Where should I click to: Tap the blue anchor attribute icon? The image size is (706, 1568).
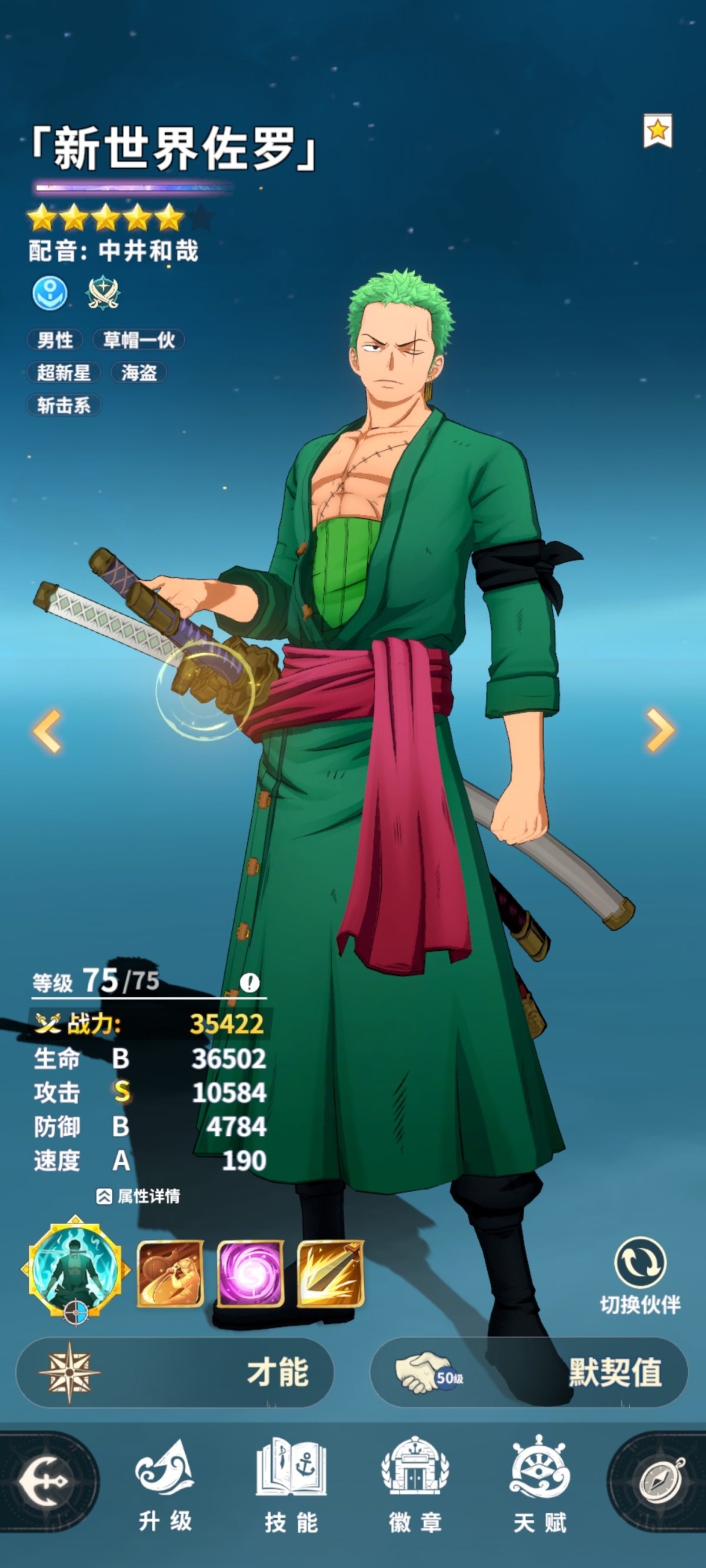[50, 293]
